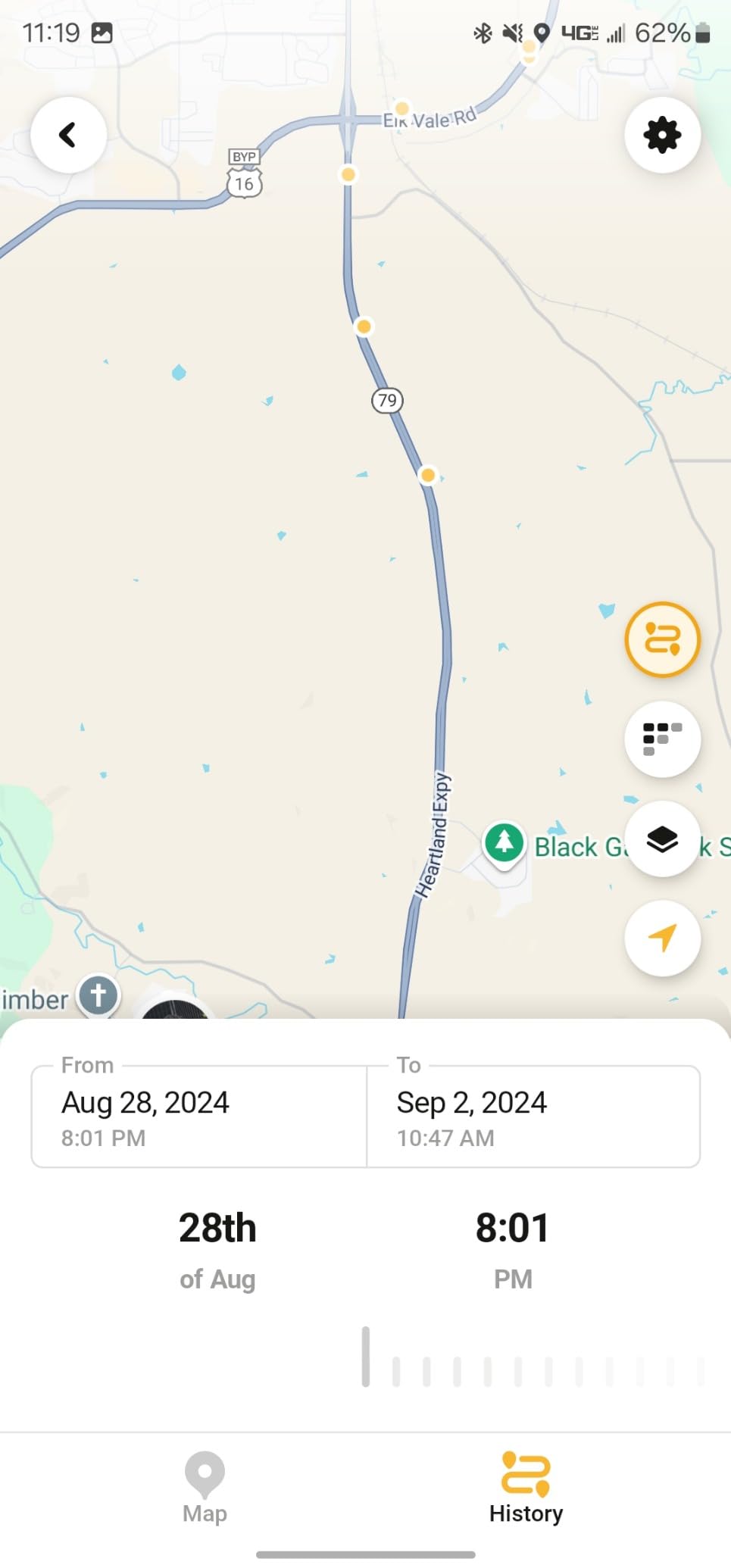
Task: Select the History tab
Action: tap(526, 1488)
